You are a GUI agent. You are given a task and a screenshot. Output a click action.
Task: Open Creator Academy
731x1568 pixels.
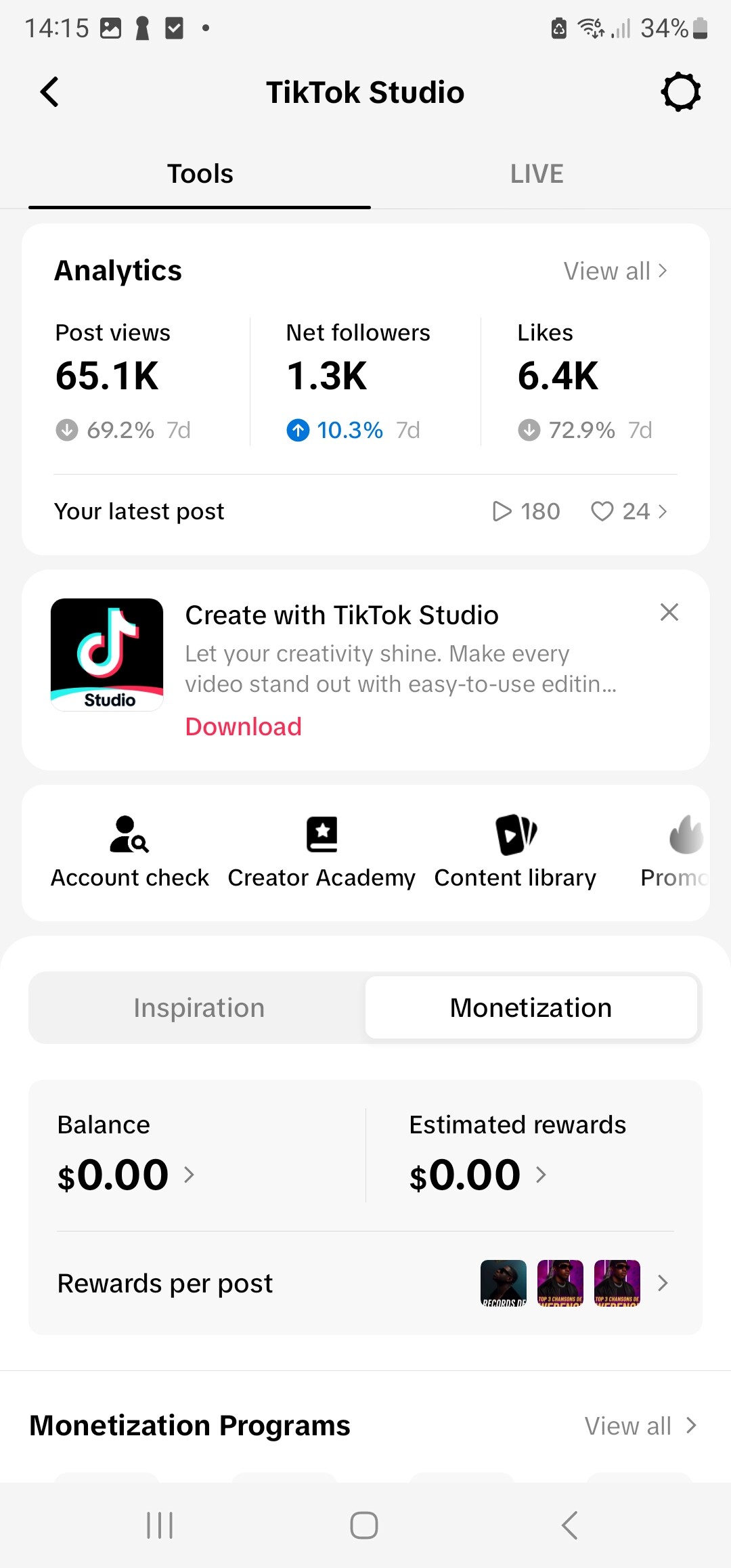[x=322, y=852]
